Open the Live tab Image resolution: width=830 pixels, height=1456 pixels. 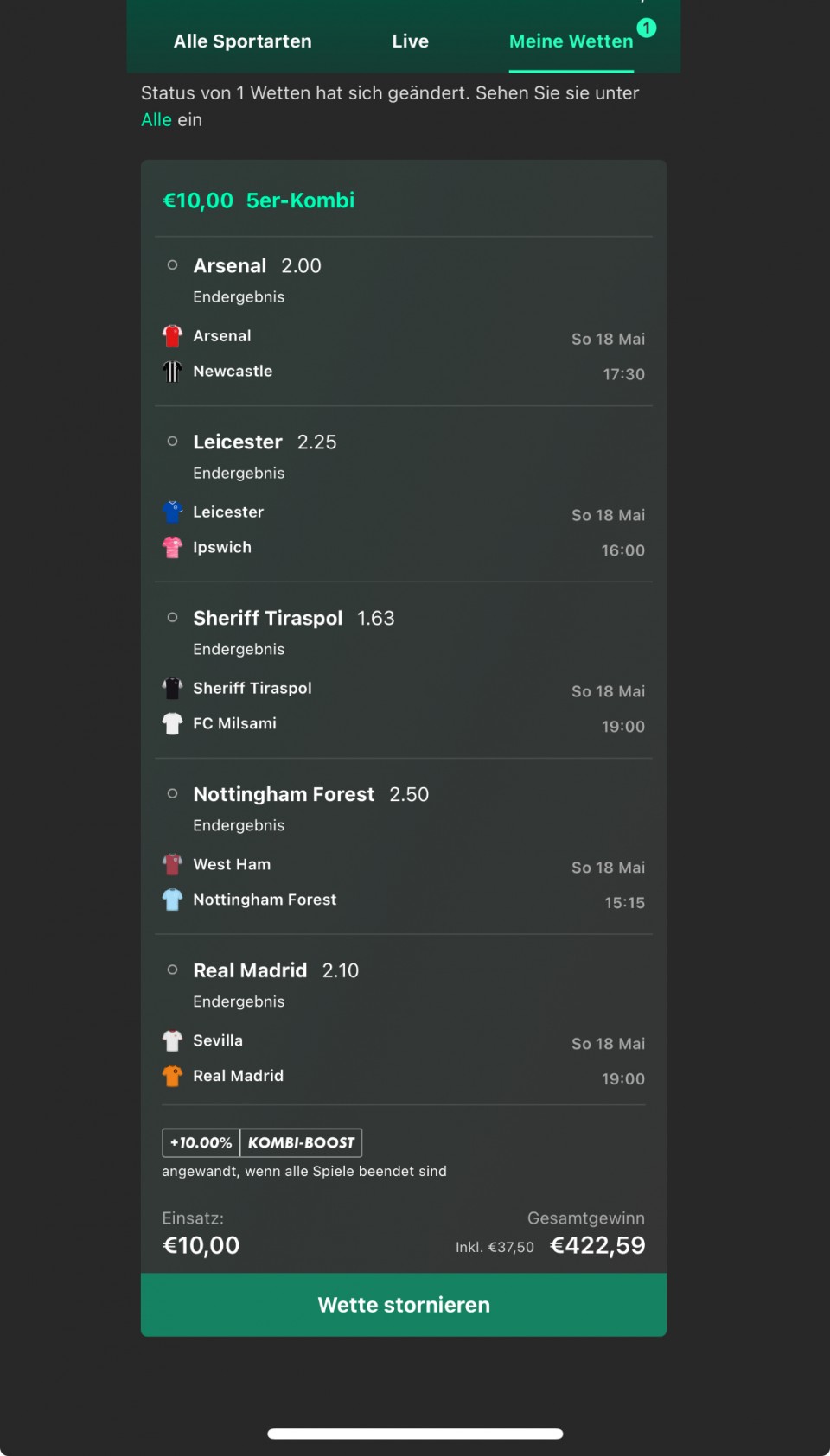(410, 41)
